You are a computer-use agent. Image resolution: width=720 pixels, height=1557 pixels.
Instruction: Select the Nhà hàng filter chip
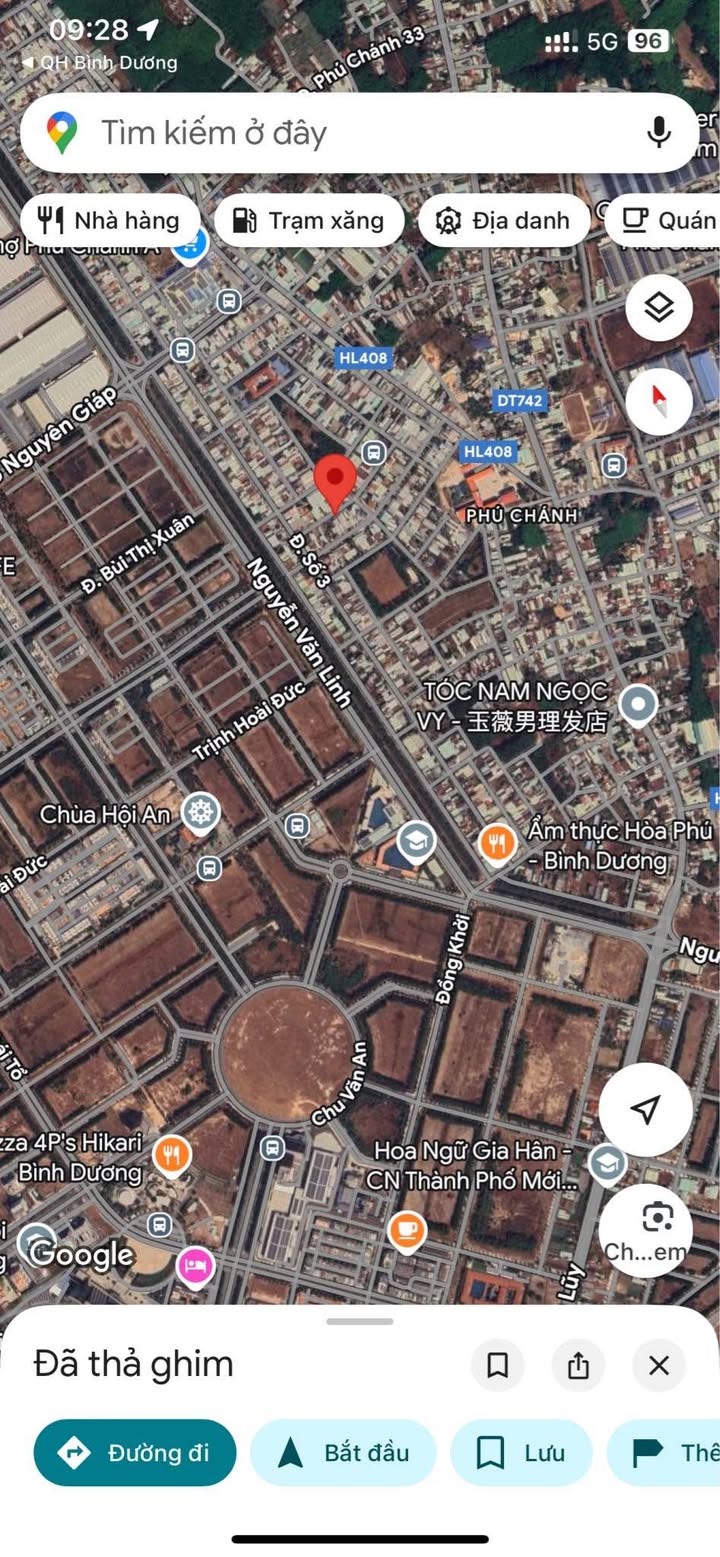click(110, 221)
